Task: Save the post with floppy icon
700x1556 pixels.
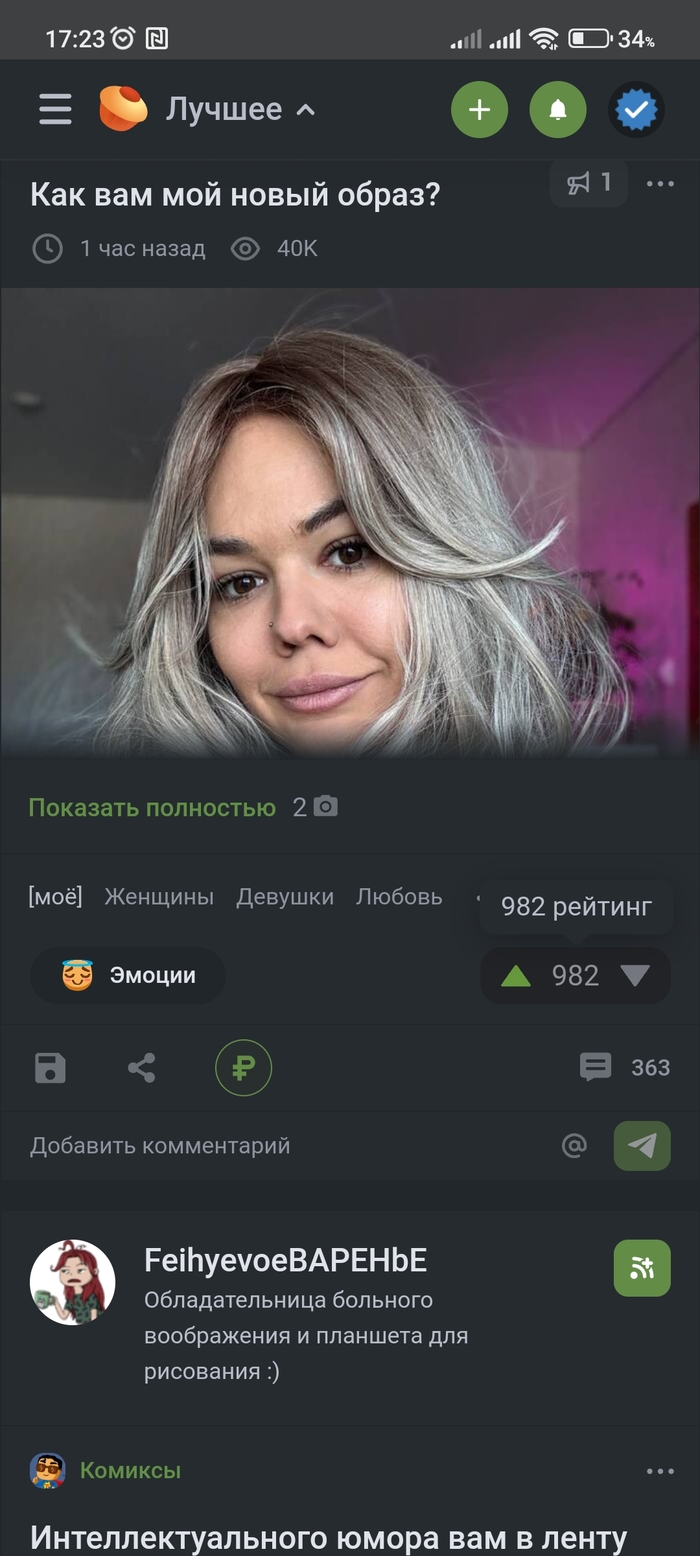Action: coord(50,1068)
